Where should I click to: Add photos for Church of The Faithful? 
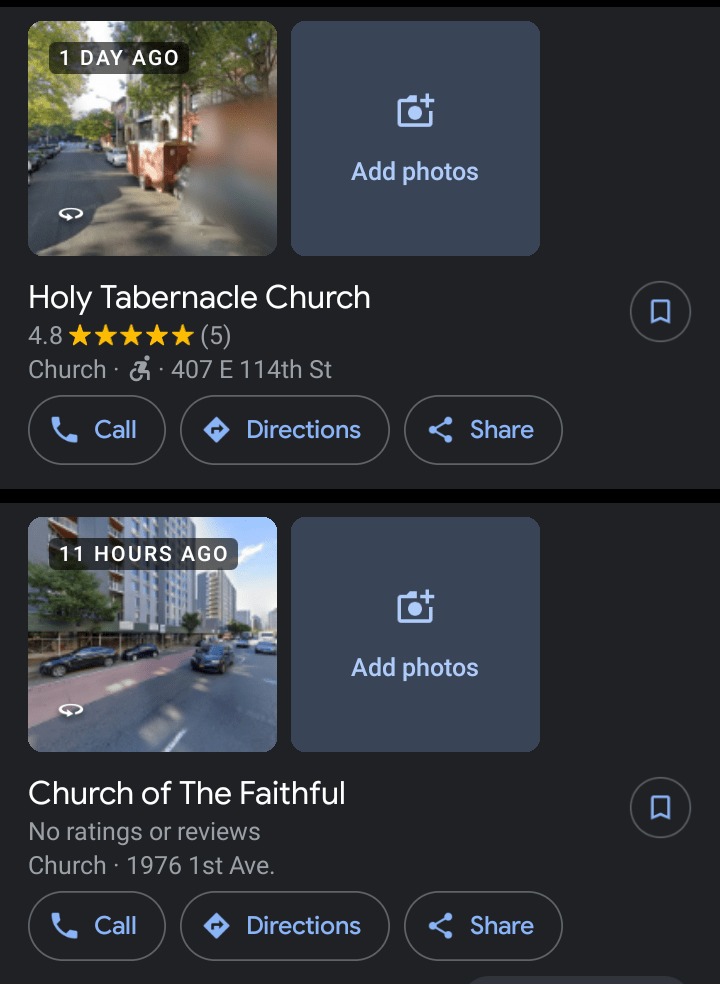(x=415, y=634)
